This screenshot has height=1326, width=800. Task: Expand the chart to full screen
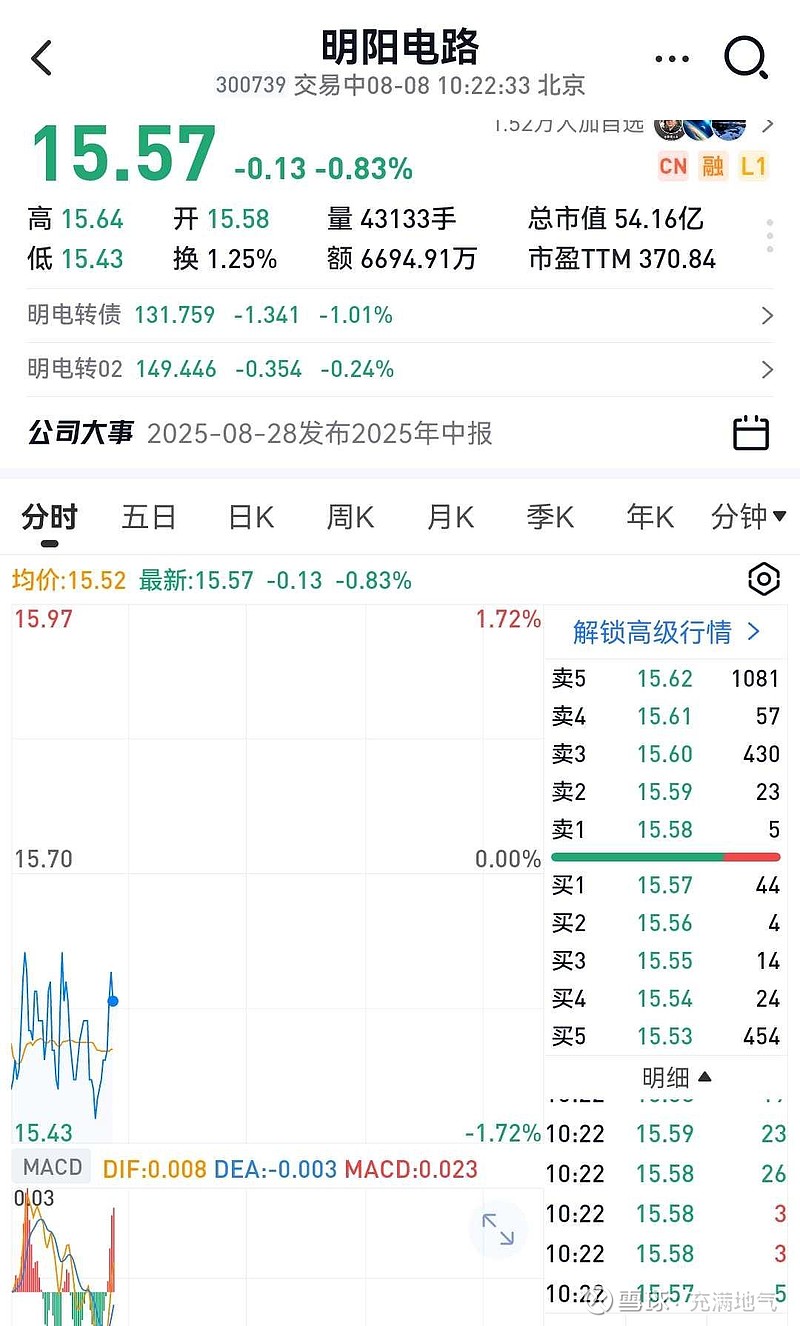click(x=497, y=1229)
